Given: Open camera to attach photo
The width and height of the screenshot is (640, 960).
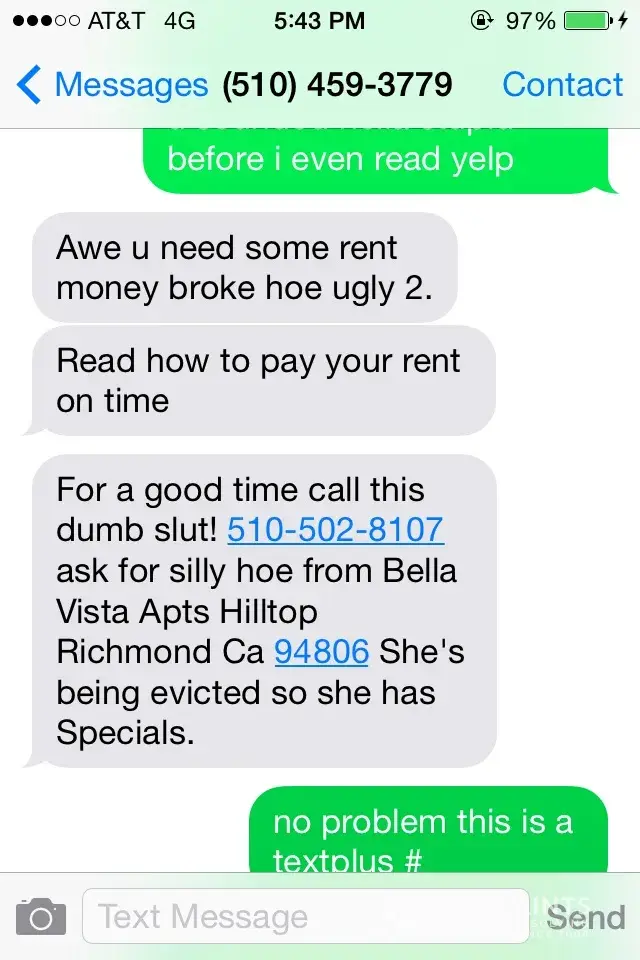Looking at the screenshot, I should (41, 916).
